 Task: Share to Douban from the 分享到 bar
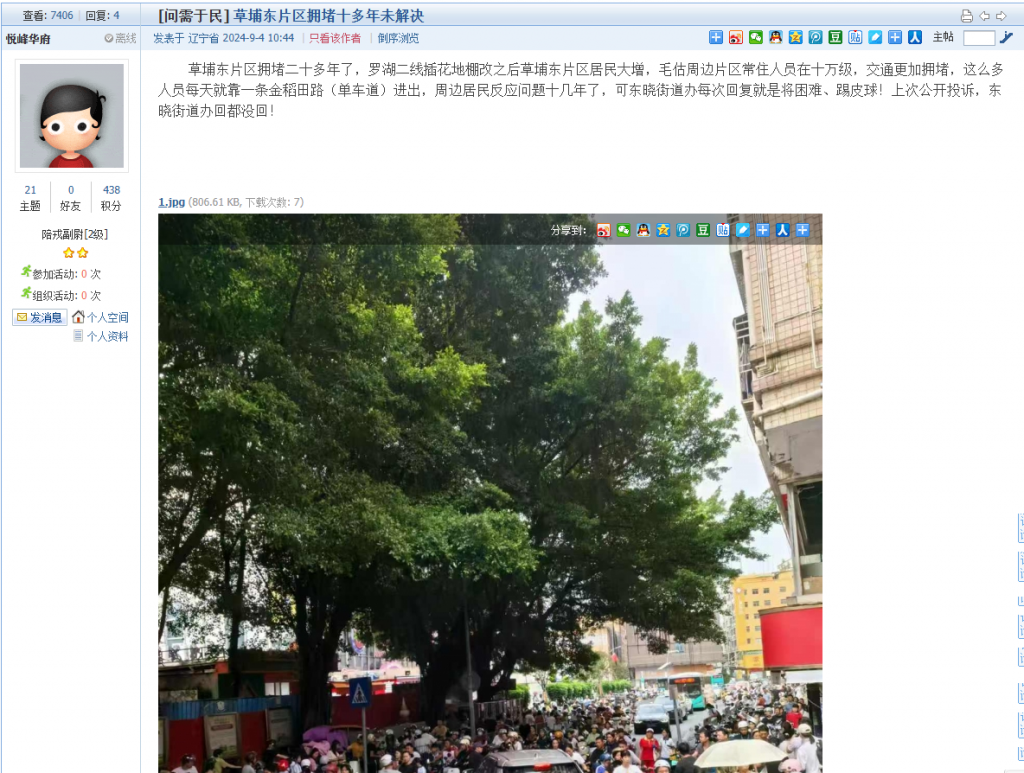[703, 230]
